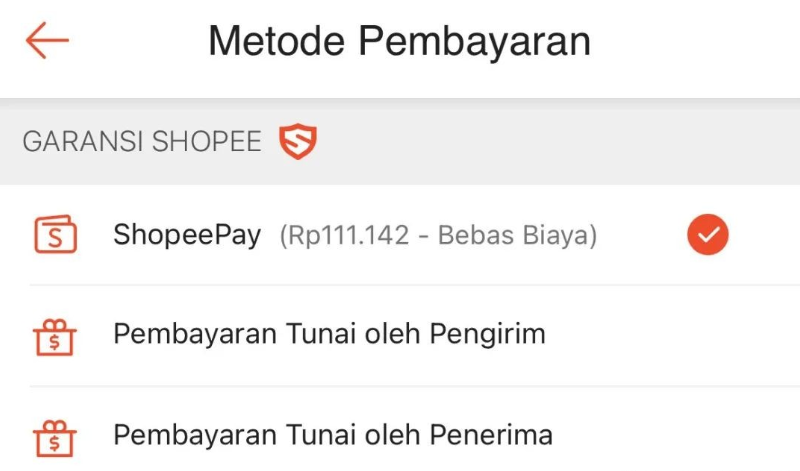Choose Pembayaran Tunai oleh Pengirim
The width and height of the screenshot is (800, 471).
pyautogui.click(x=329, y=334)
